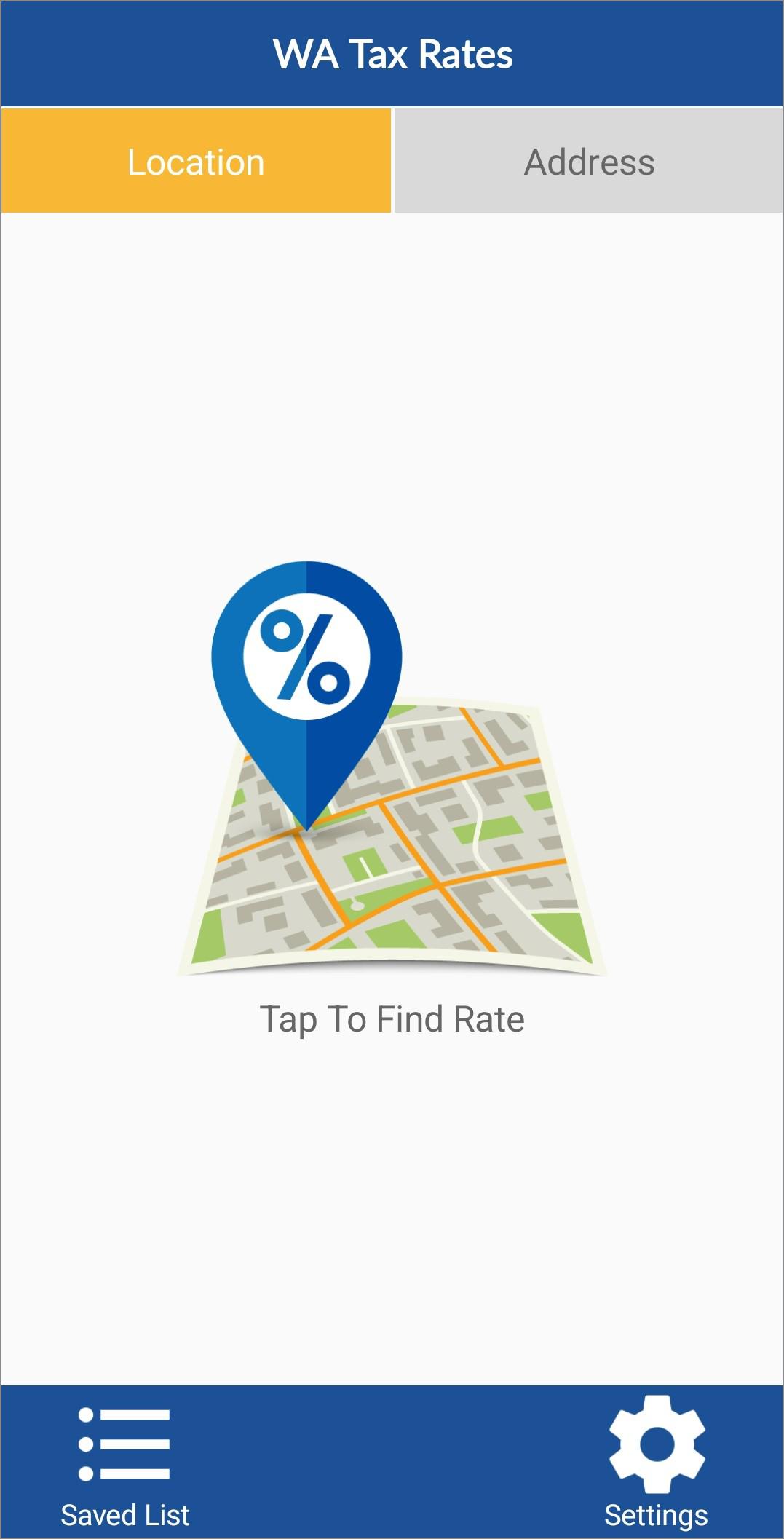Tap the empty area below the tabs
Image resolution: width=784 pixels, height=1539 pixels.
point(392,364)
